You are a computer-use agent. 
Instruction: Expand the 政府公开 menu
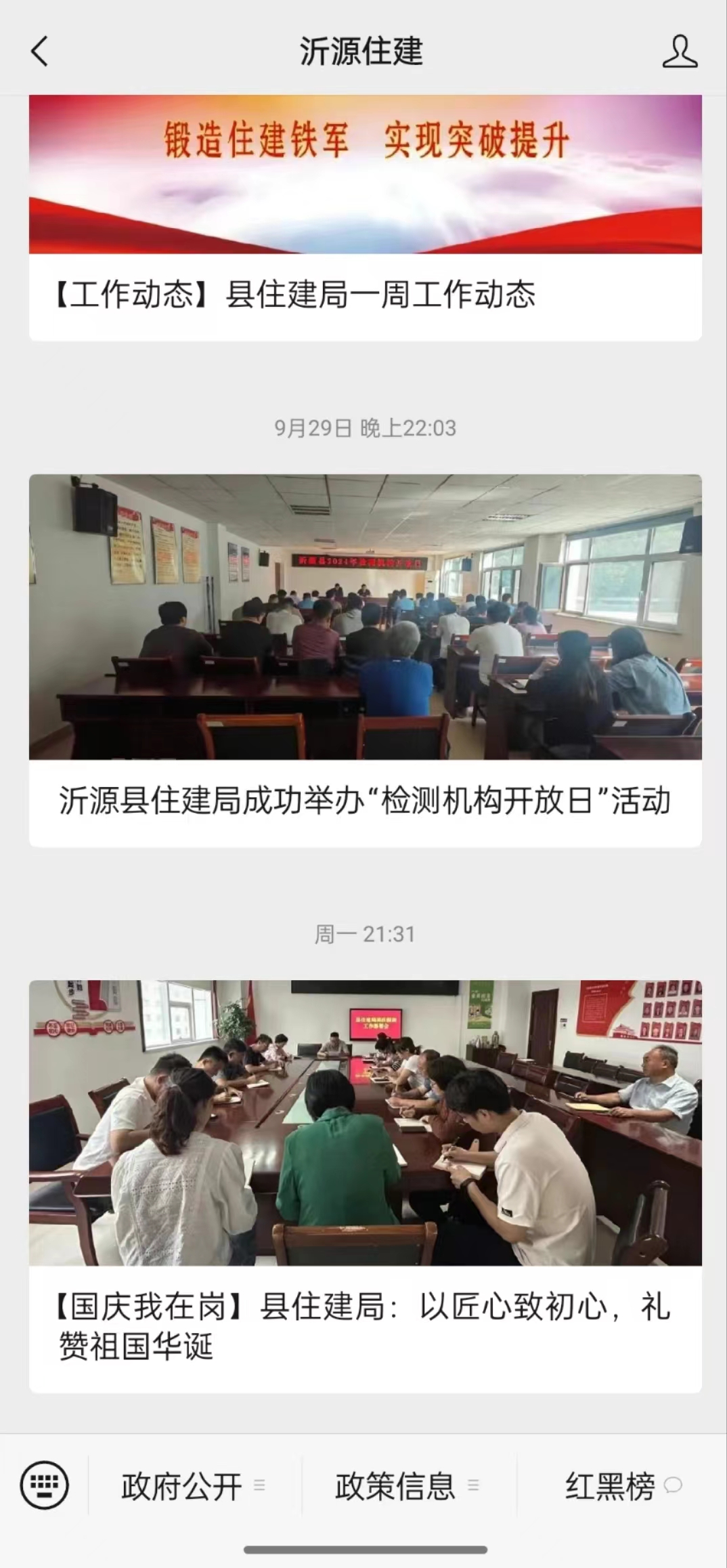[x=194, y=1487]
